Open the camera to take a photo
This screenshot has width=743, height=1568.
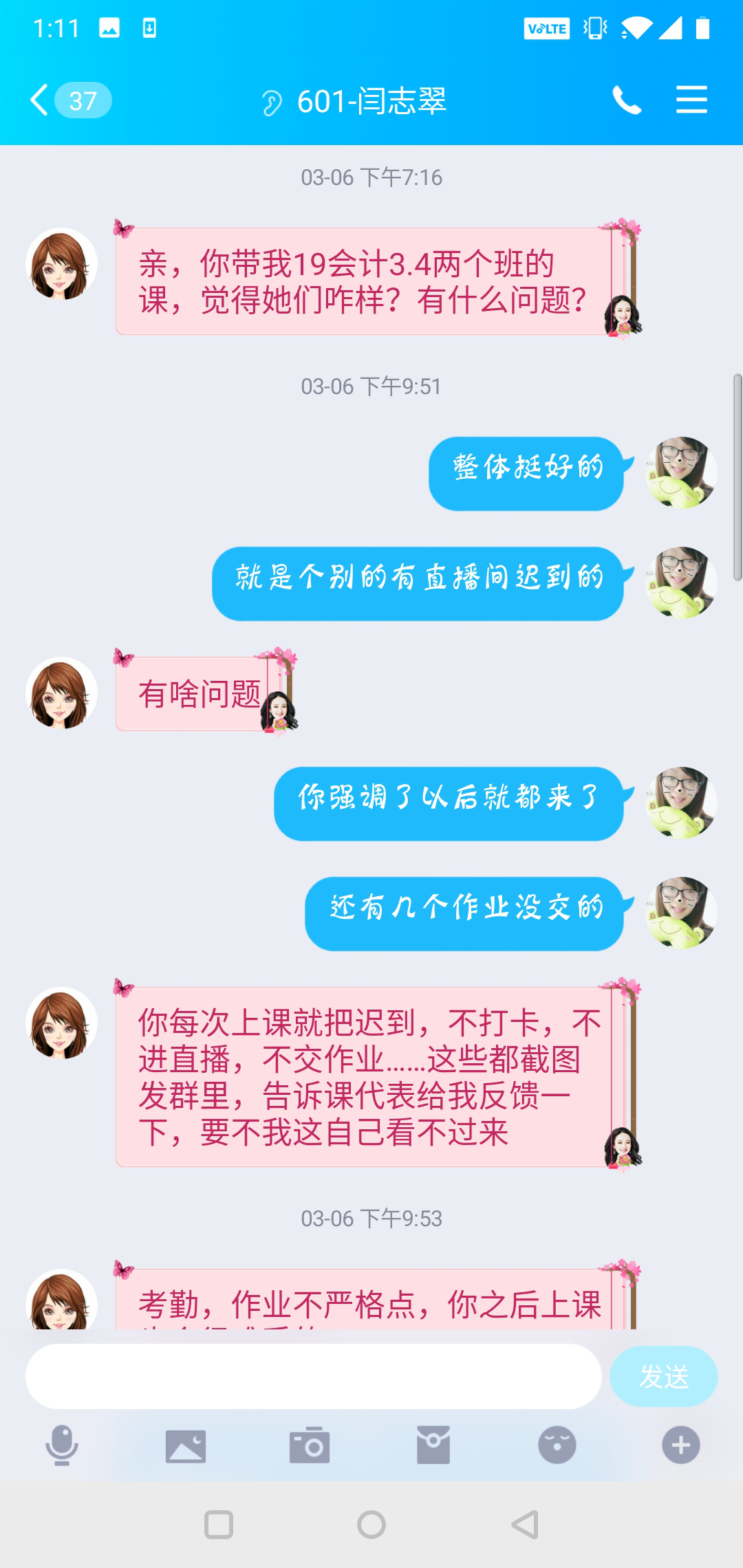point(310,1445)
